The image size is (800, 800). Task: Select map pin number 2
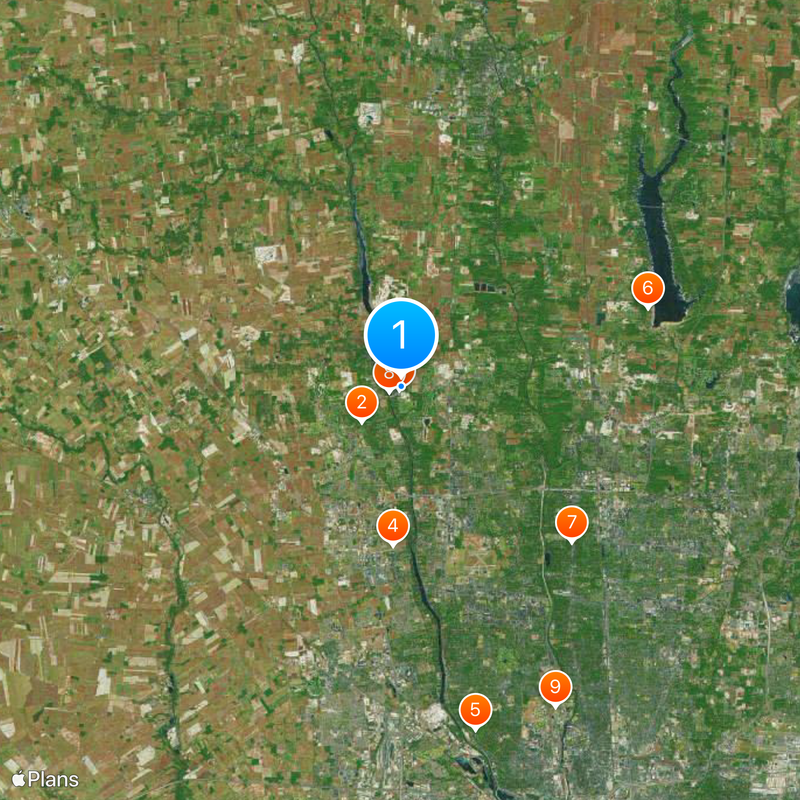click(x=361, y=403)
